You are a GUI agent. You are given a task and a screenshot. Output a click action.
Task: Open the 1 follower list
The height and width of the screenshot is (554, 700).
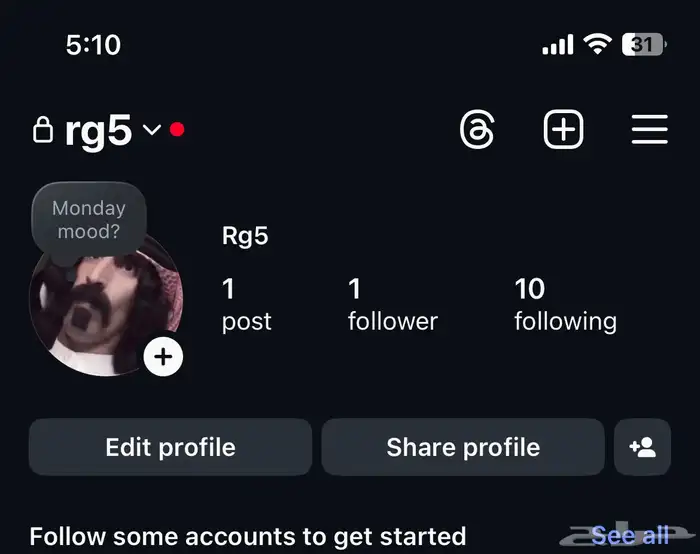[x=392, y=305]
